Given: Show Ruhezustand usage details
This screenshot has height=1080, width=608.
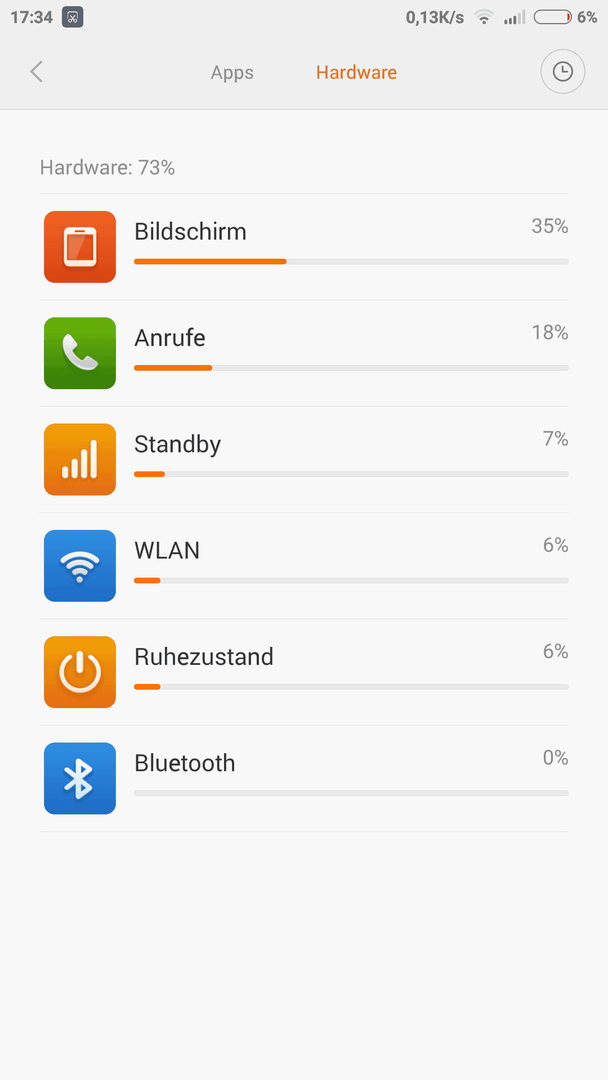Looking at the screenshot, I should click(304, 672).
